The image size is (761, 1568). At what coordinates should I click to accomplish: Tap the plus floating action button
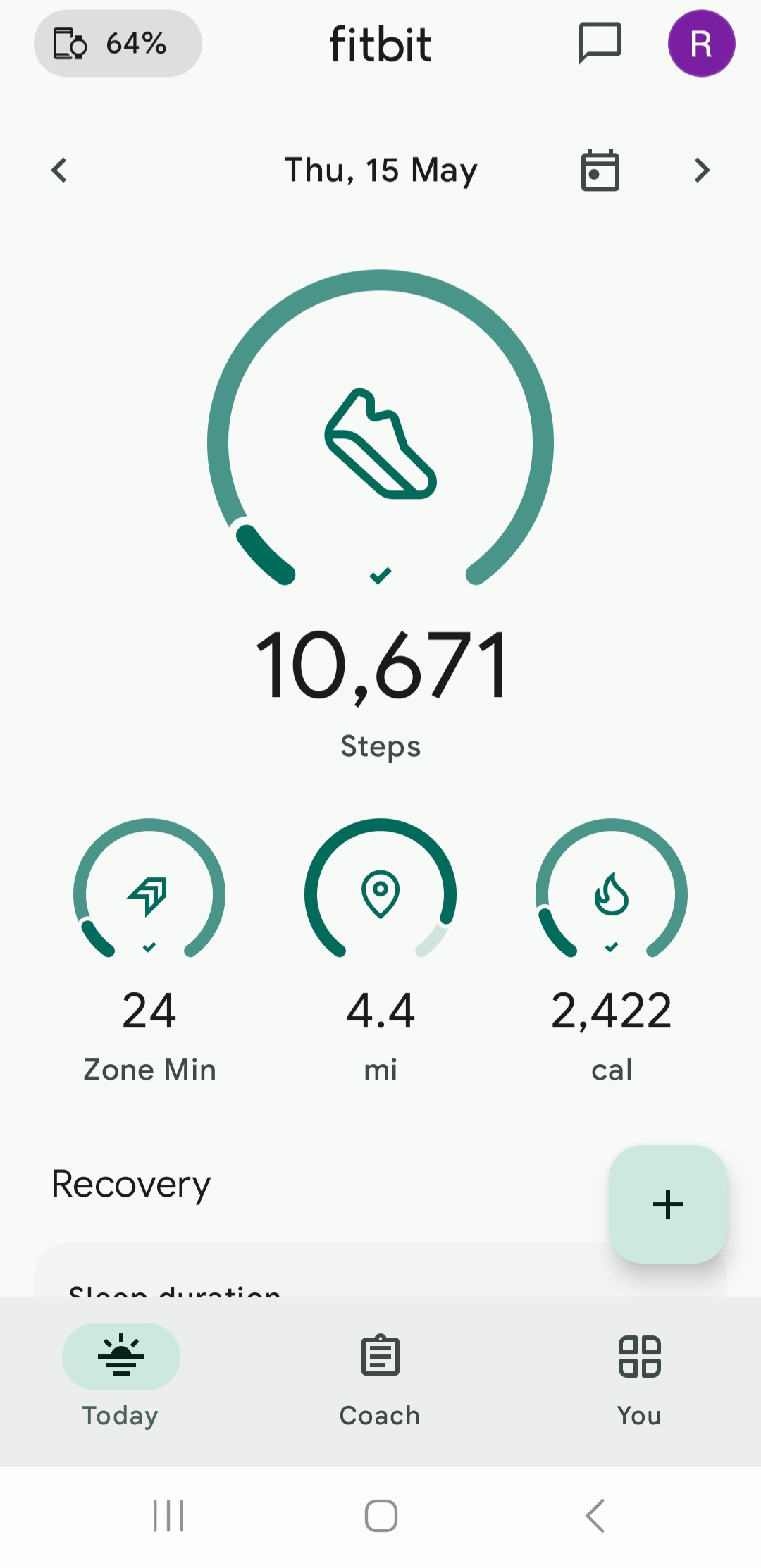tap(668, 1204)
